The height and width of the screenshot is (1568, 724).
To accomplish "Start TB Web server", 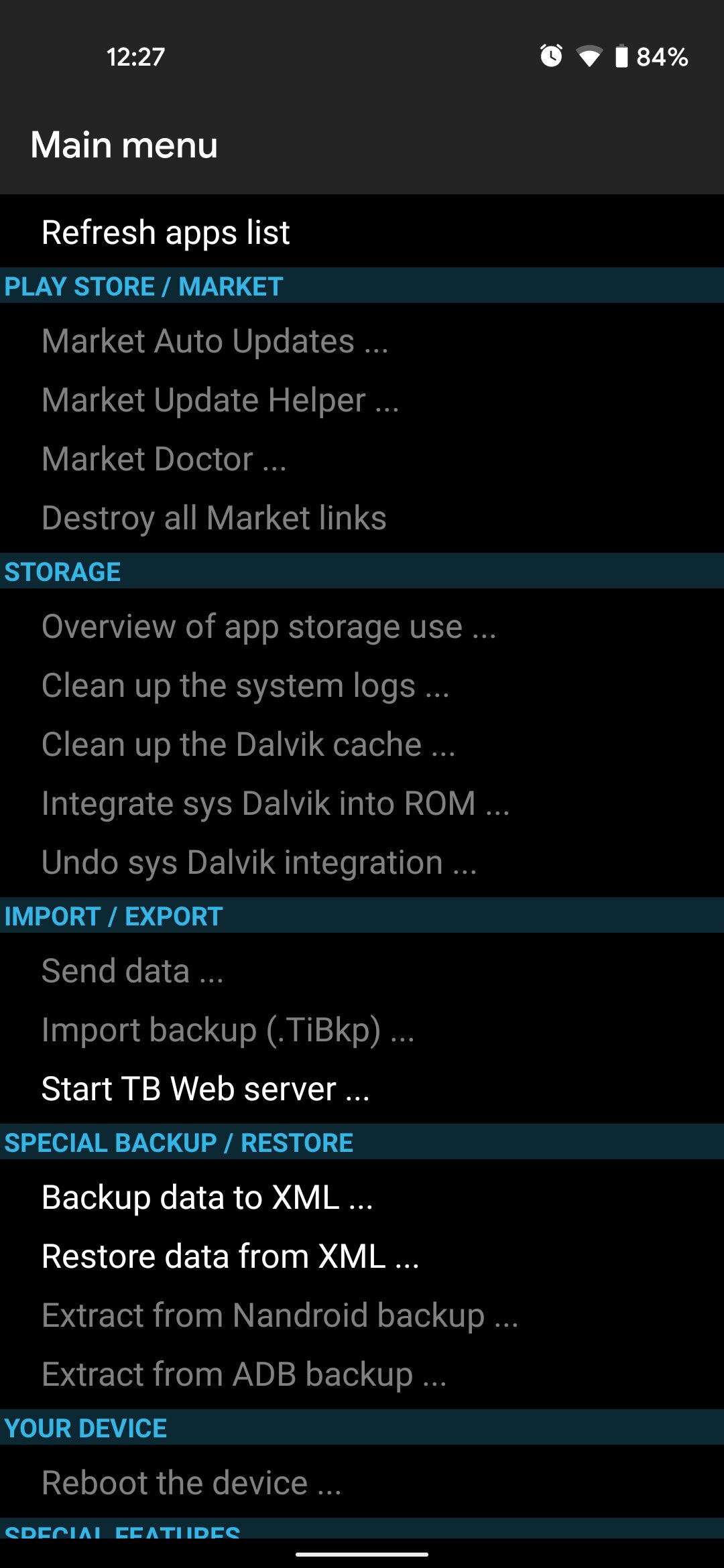I will point(362,1089).
